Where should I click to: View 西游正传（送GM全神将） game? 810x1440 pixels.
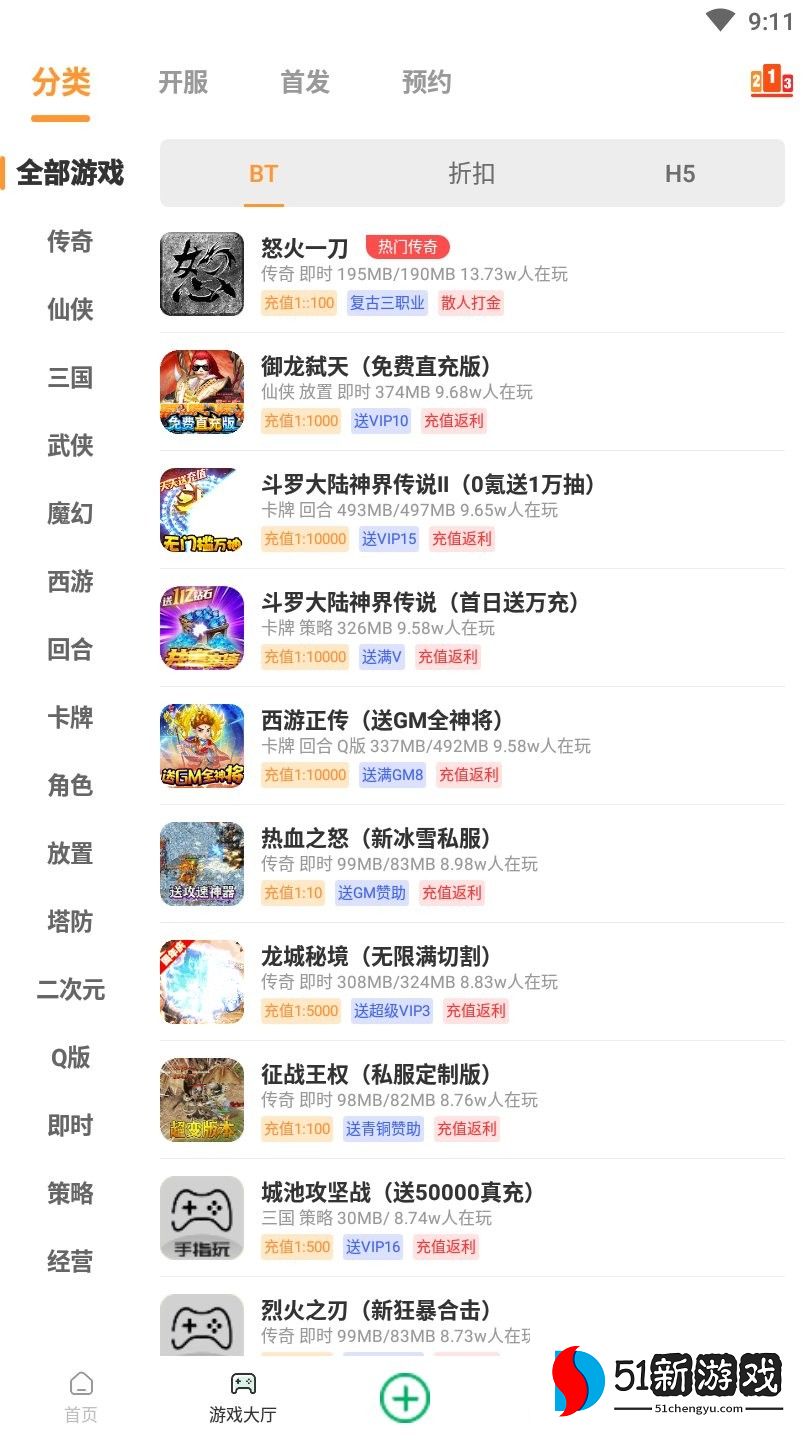pos(470,746)
